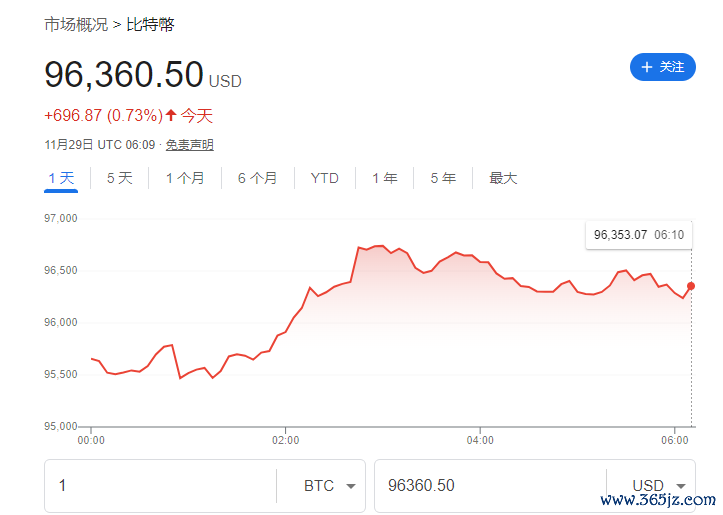Select the 1 天 range tab

coord(61,178)
